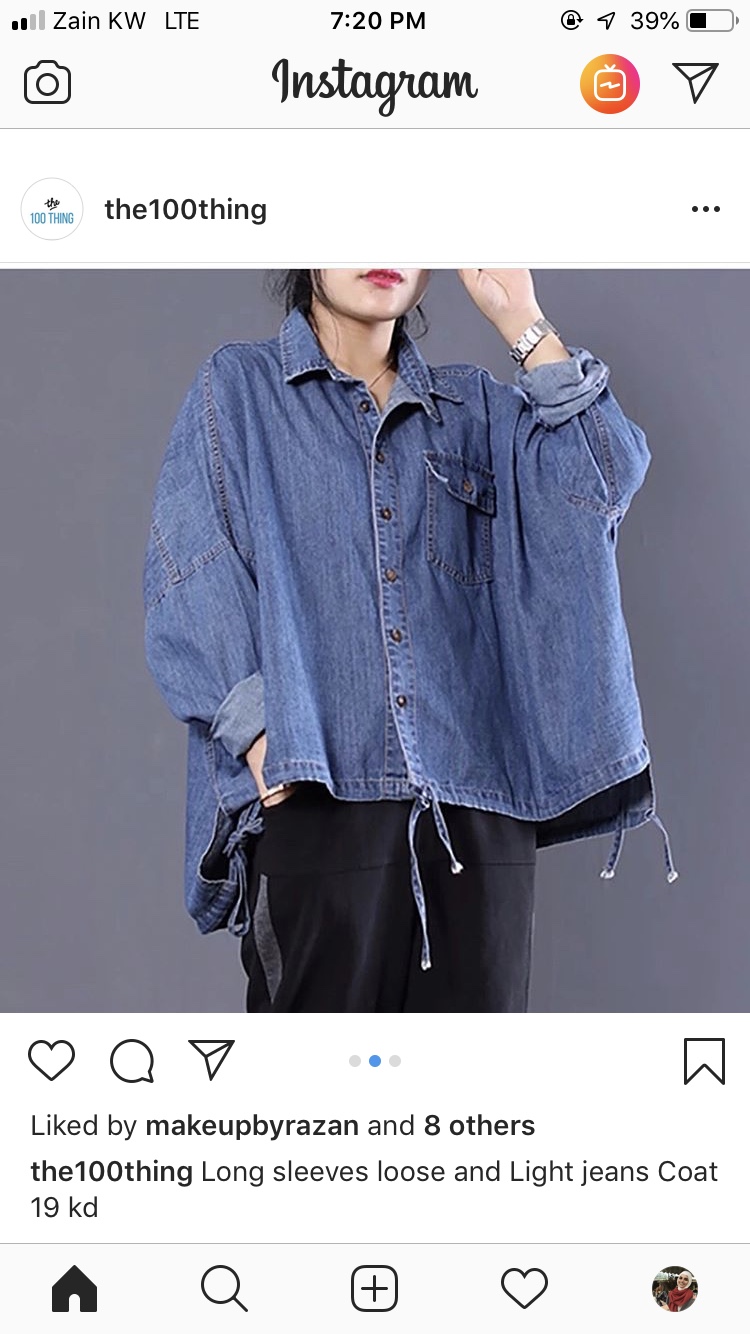Share the post via paper plane under photo
The image size is (750, 1334).
pyautogui.click(x=211, y=1060)
